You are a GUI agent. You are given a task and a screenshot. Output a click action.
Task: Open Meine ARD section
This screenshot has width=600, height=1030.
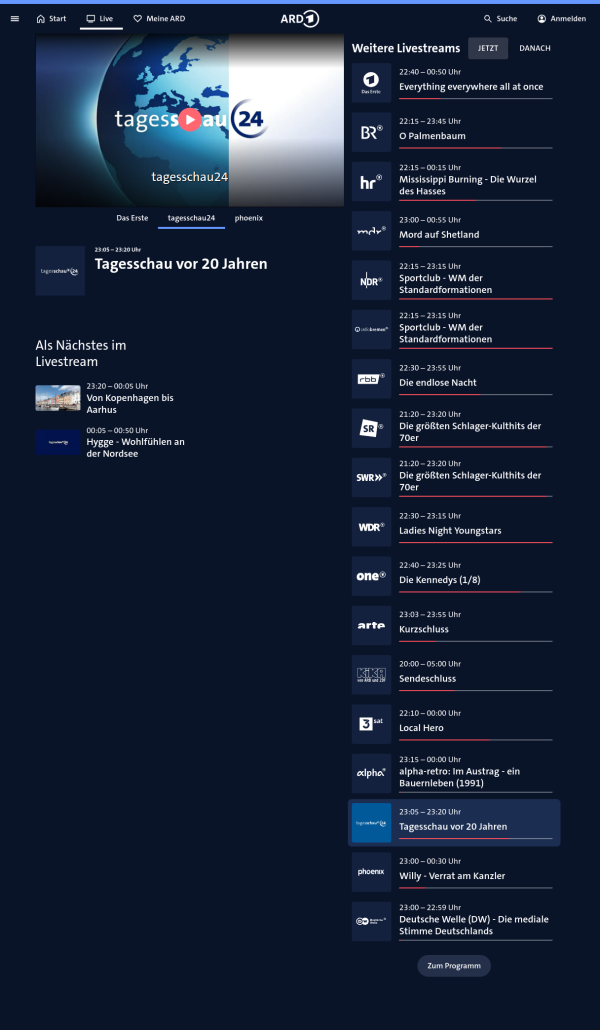coord(159,18)
